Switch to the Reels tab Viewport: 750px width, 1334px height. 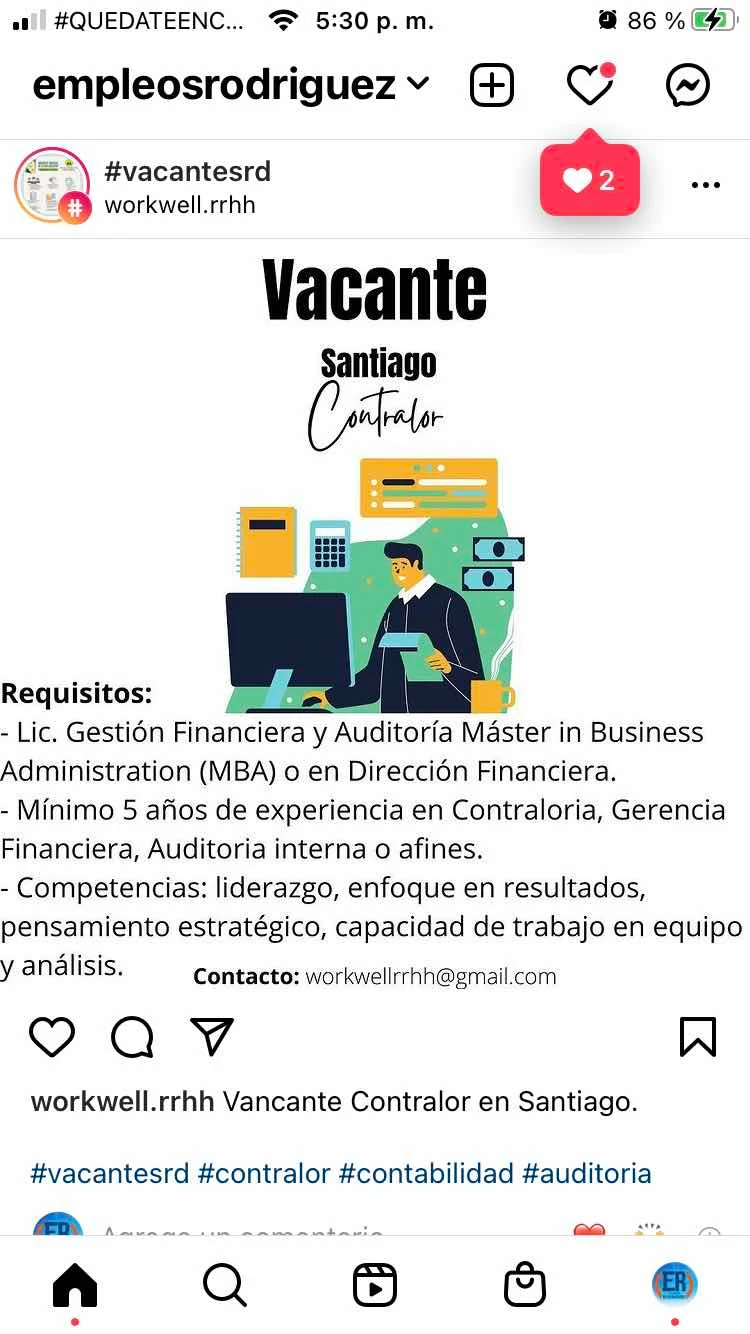click(375, 1285)
